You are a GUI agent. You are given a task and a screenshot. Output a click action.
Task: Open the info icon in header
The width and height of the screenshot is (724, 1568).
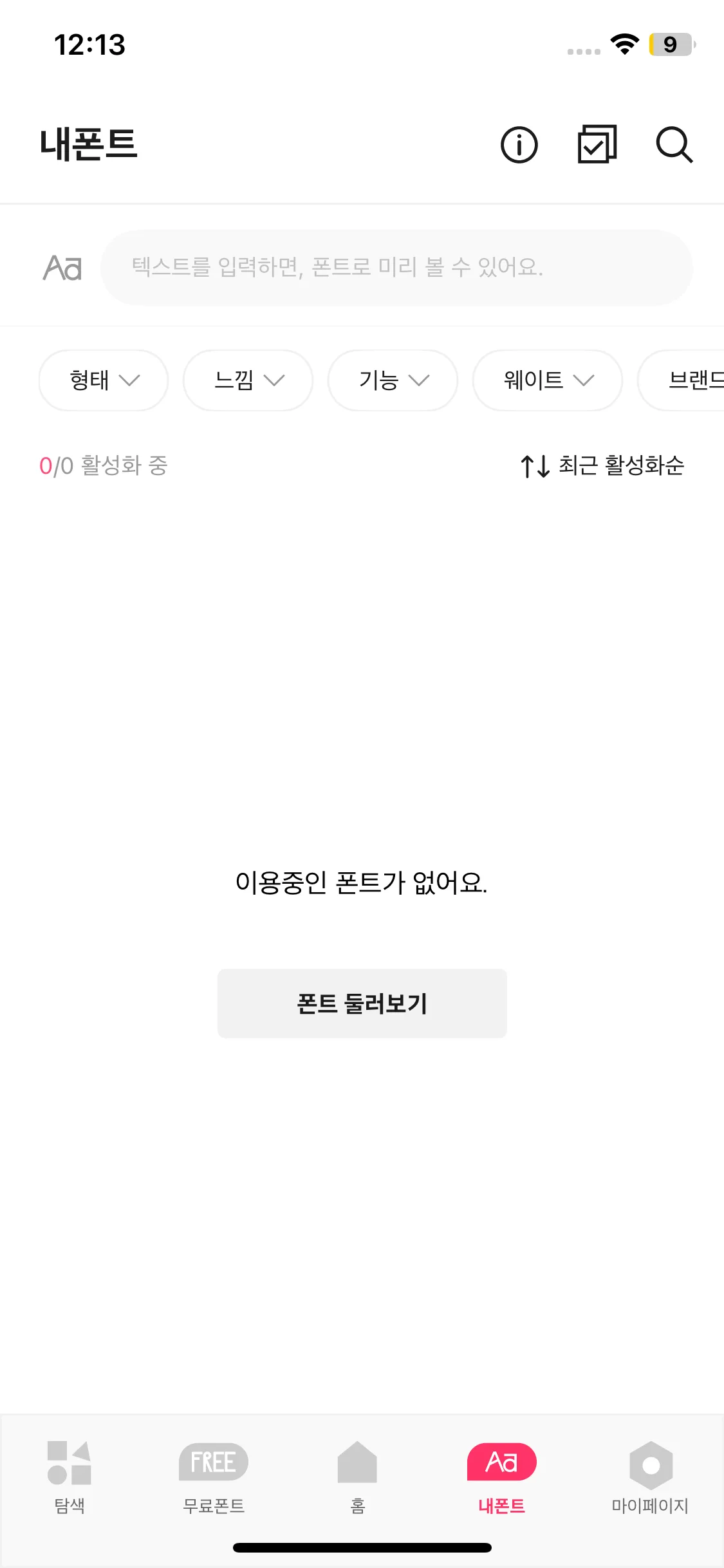(x=519, y=145)
